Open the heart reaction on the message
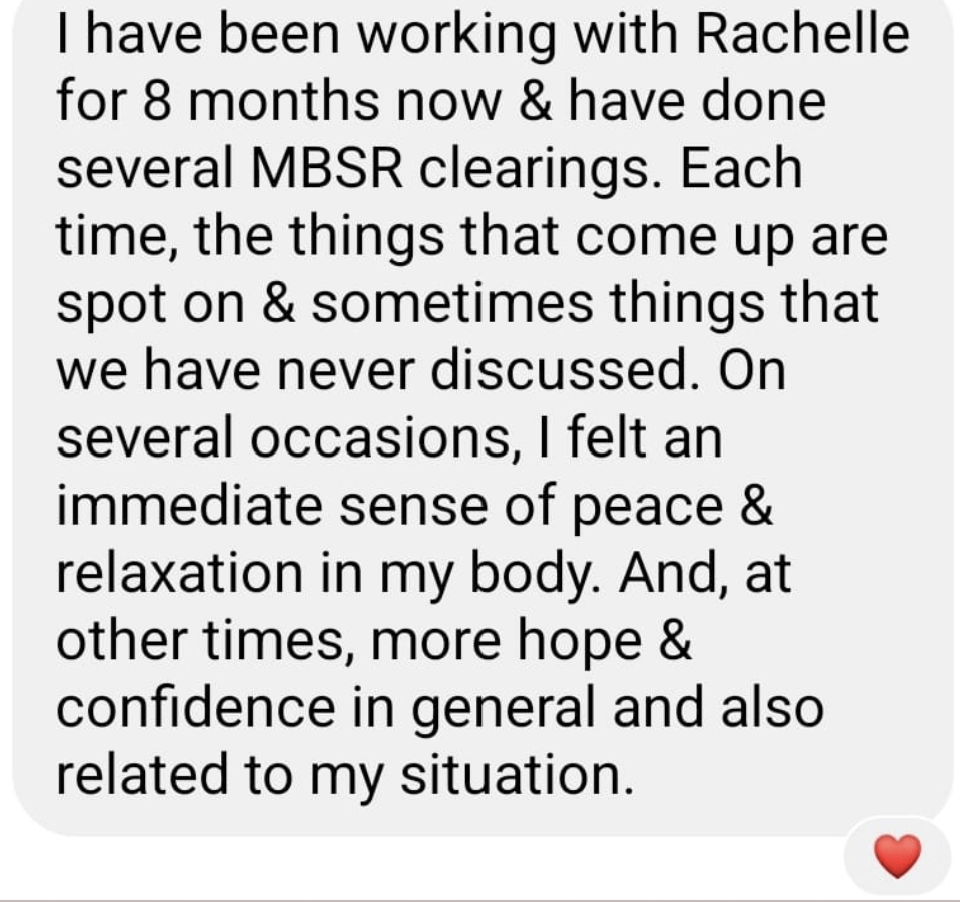 tap(896, 856)
